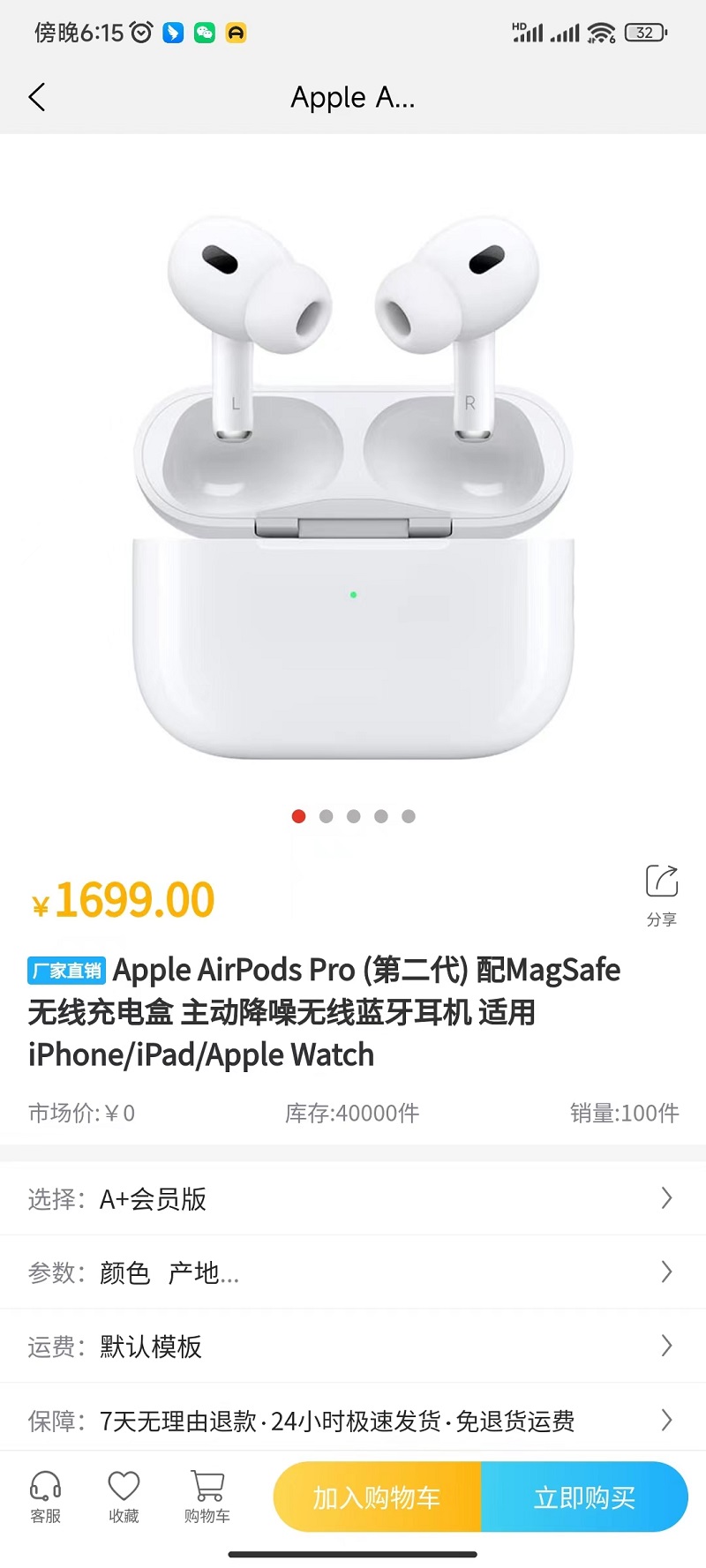The height and width of the screenshot is (1568, 706).
Task: Tap the battery indicator showing 32
Action: [644, 32]
